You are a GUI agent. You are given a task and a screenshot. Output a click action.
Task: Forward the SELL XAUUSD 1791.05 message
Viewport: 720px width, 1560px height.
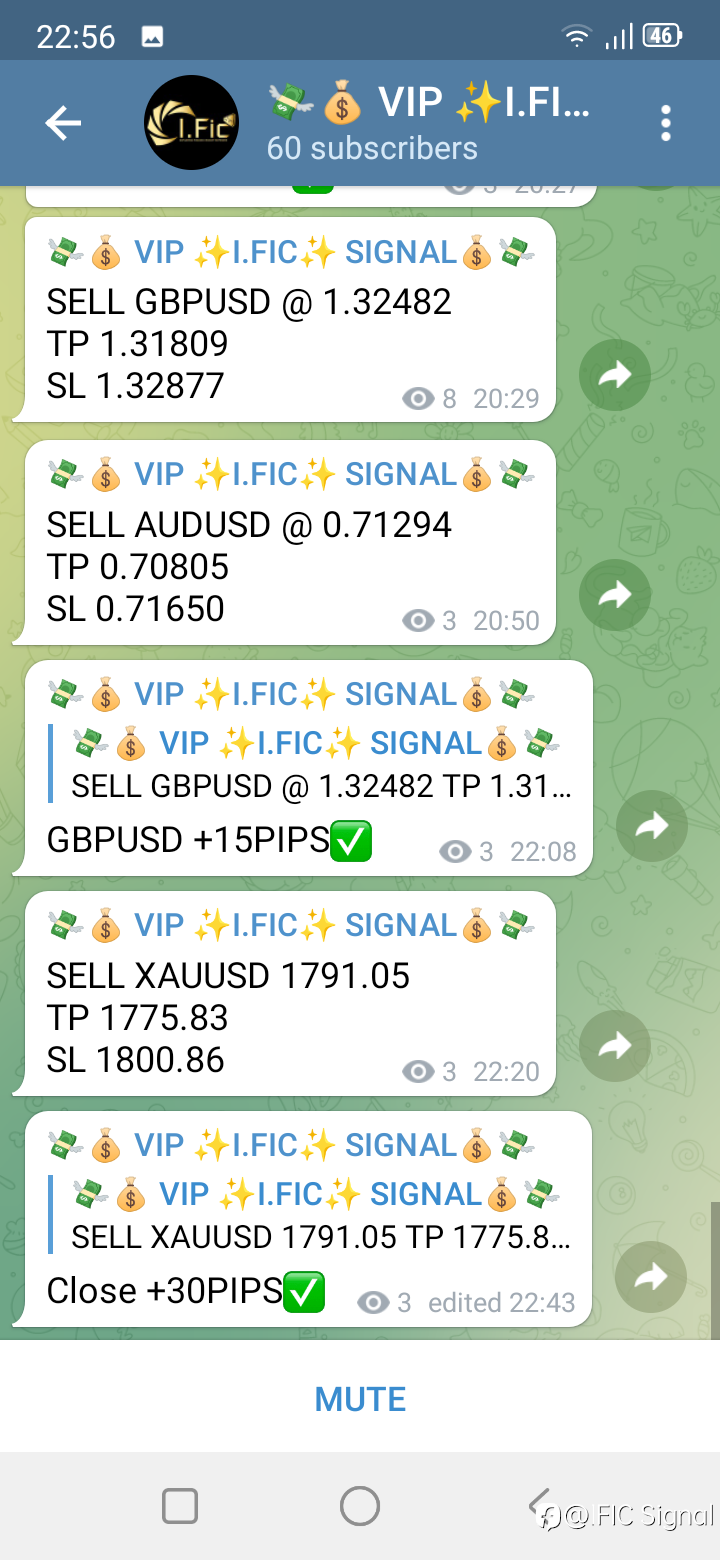615,1047
